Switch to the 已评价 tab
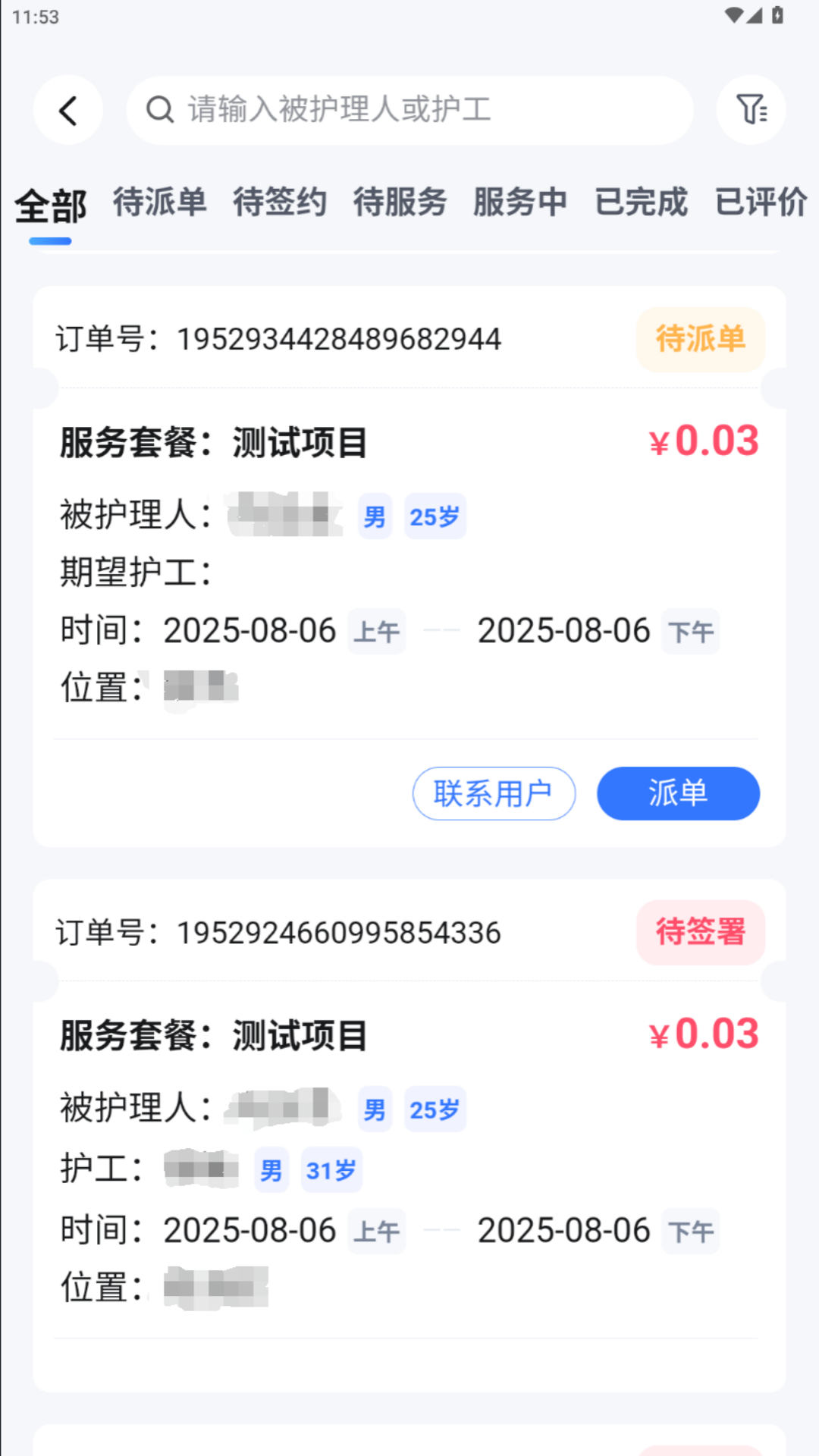 (761, 202)
